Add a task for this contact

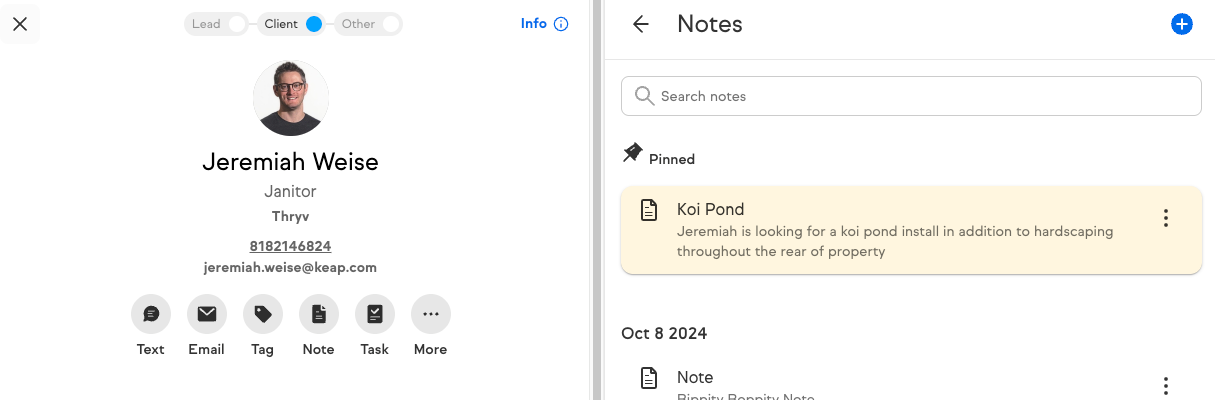pos(375,315)
